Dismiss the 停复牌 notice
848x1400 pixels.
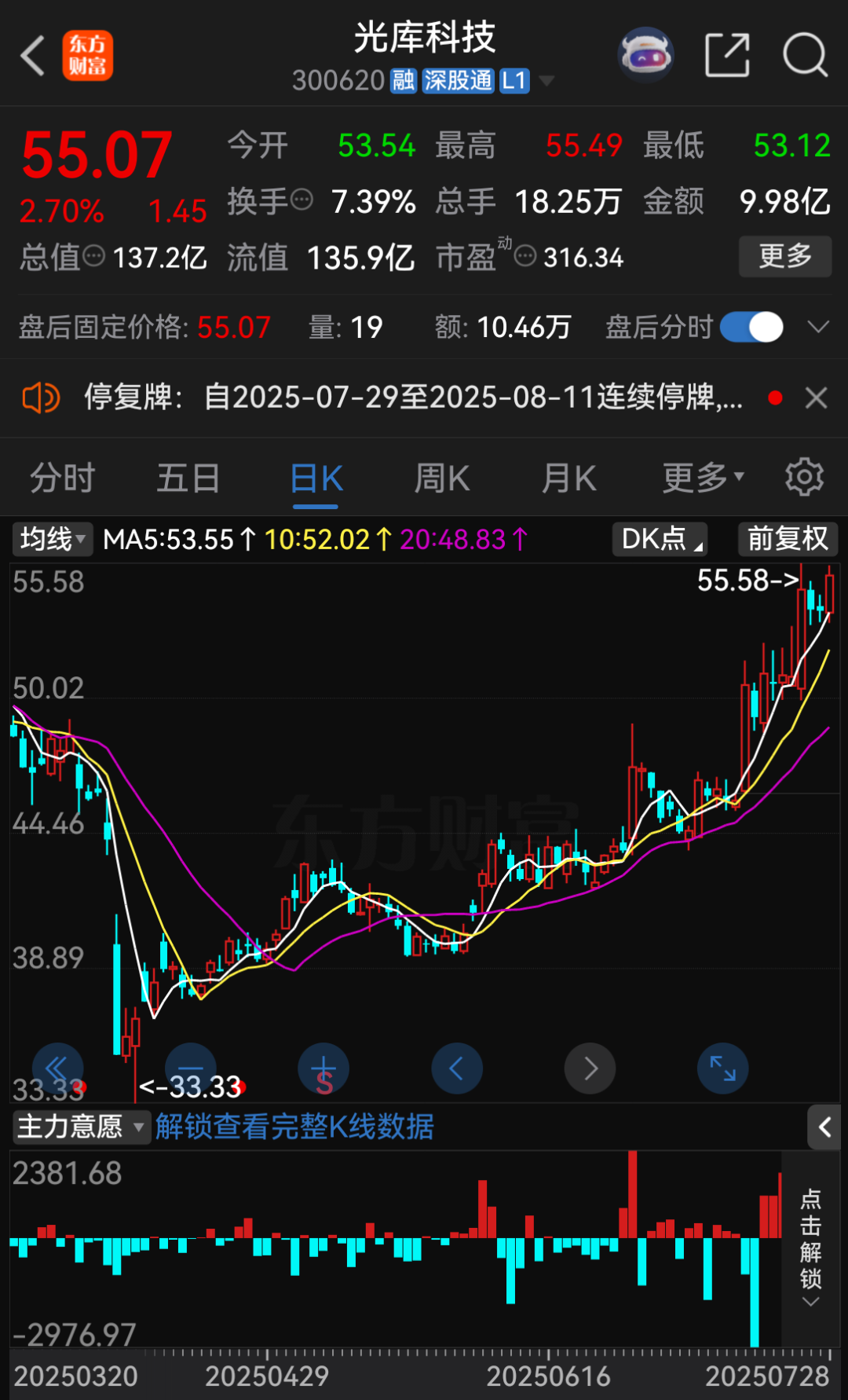pyautogui.click(x=817, y=398)
